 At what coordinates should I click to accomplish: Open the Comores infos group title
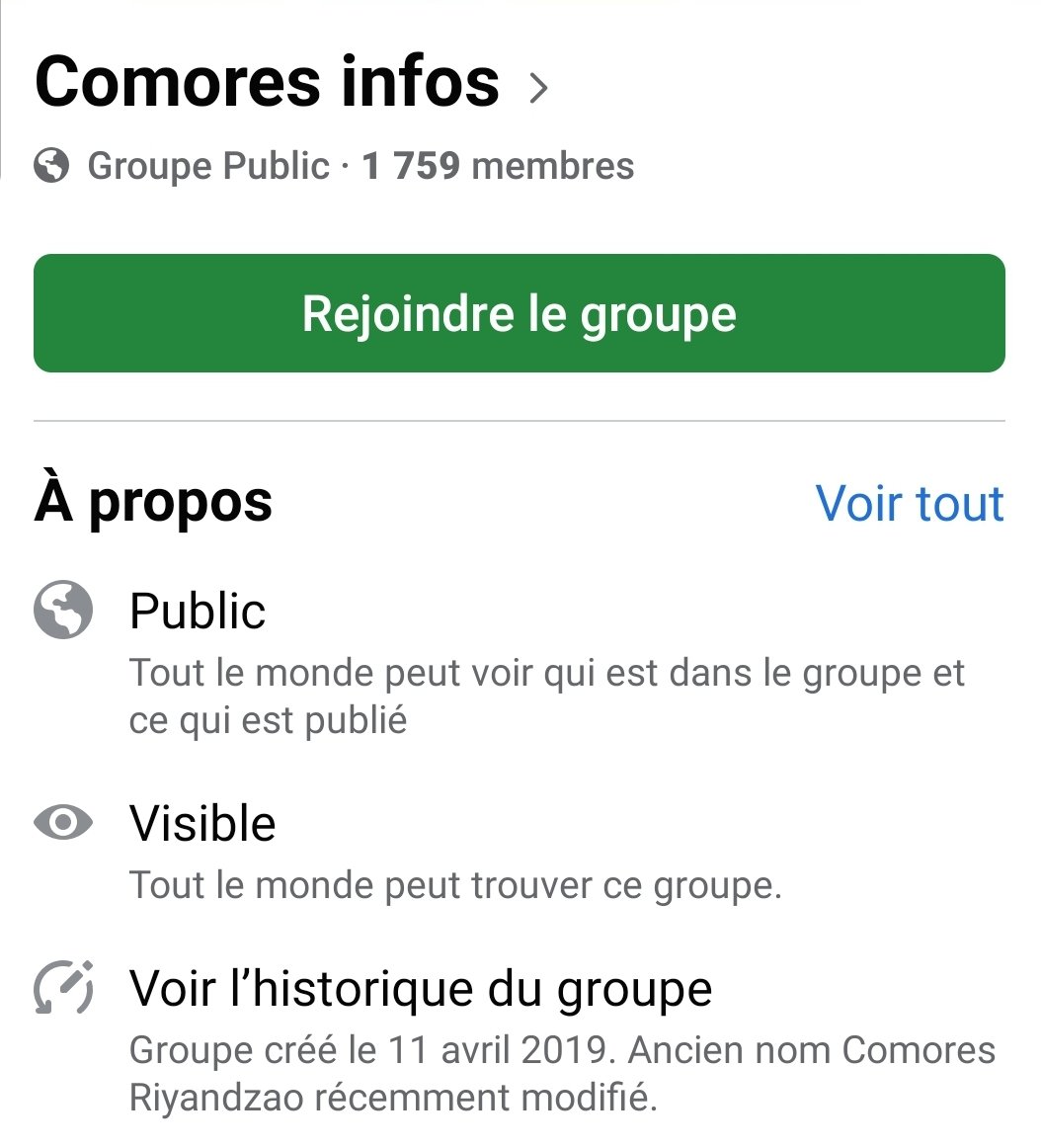268,82
